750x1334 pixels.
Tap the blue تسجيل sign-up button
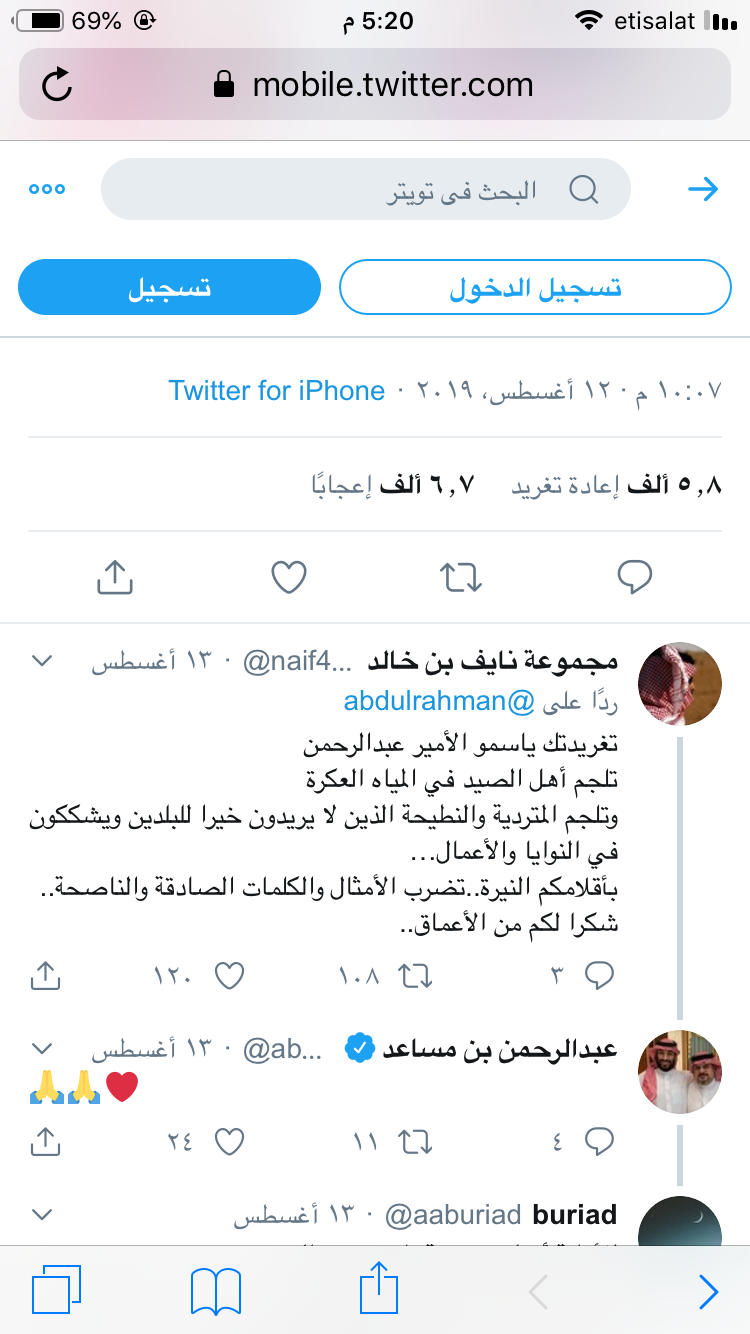point(169,288)
